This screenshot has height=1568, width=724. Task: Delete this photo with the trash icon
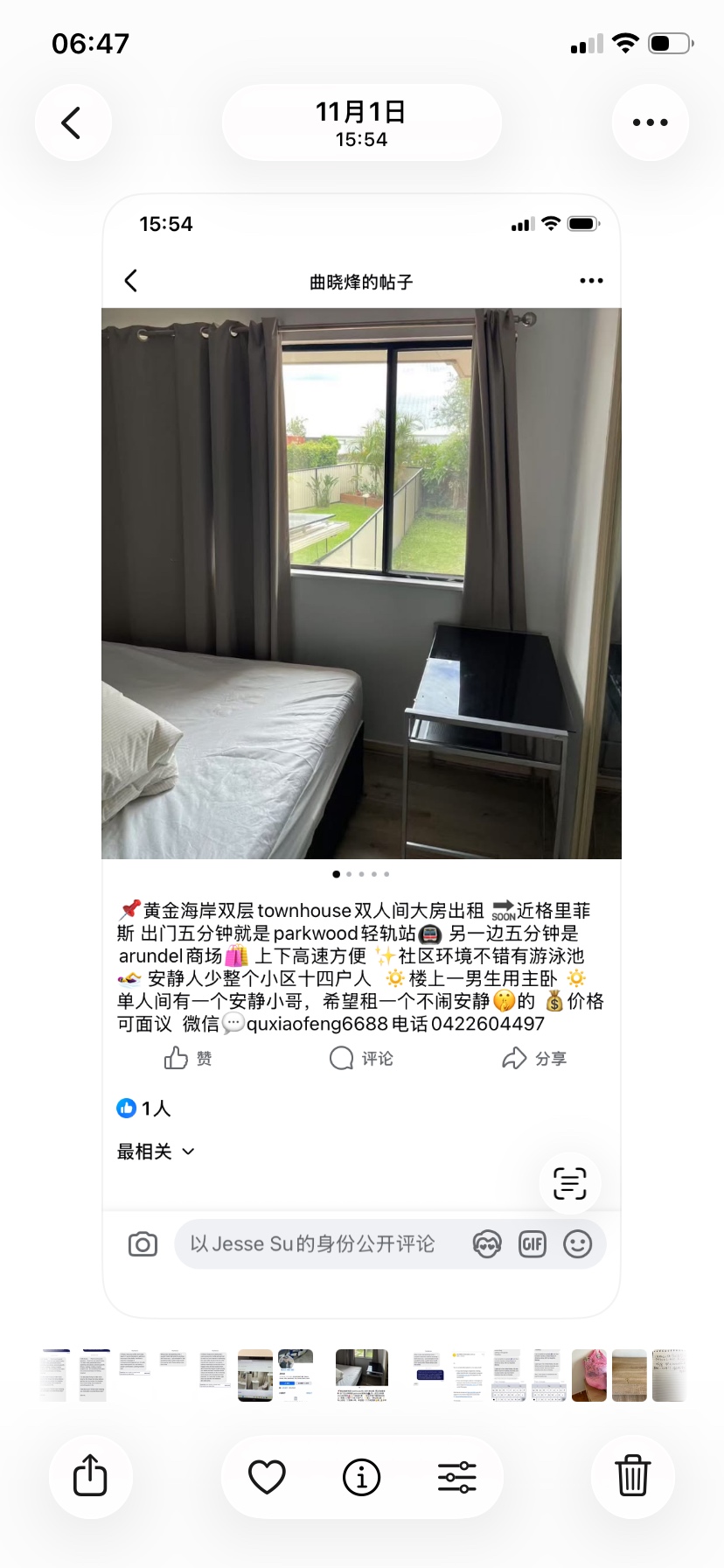[x=632, y=1476]
